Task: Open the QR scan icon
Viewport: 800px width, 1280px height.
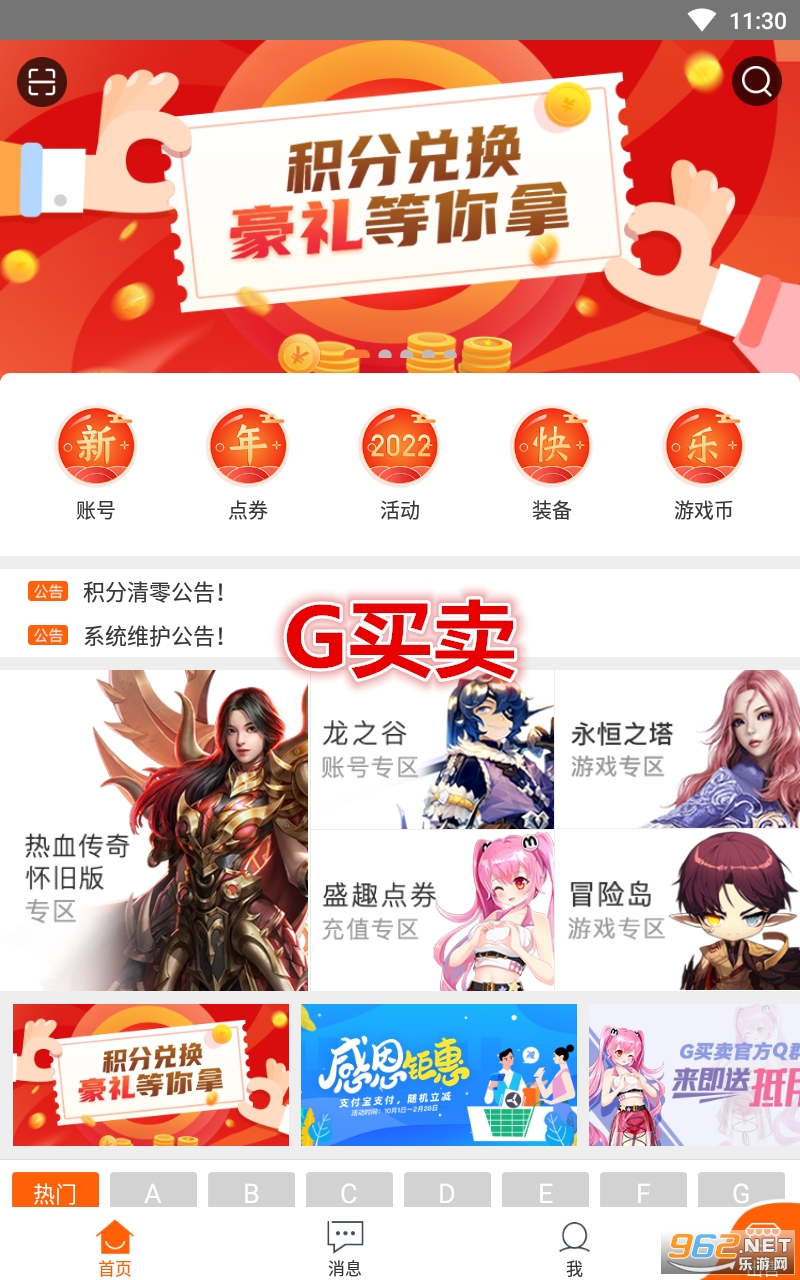Action: [42, 82]
